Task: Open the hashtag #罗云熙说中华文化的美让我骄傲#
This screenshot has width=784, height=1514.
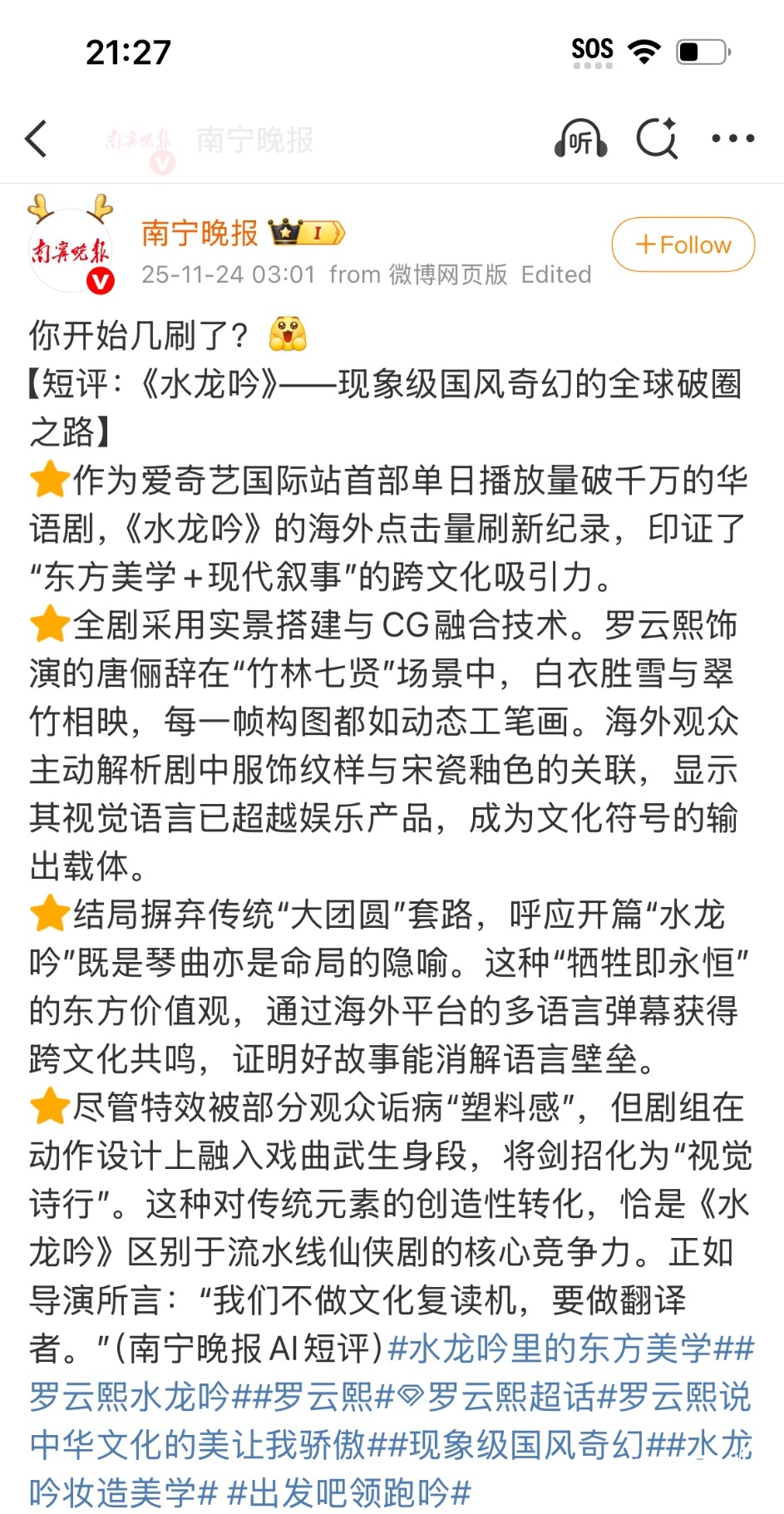Action: pyautogui.click(x=208, y=1445)
